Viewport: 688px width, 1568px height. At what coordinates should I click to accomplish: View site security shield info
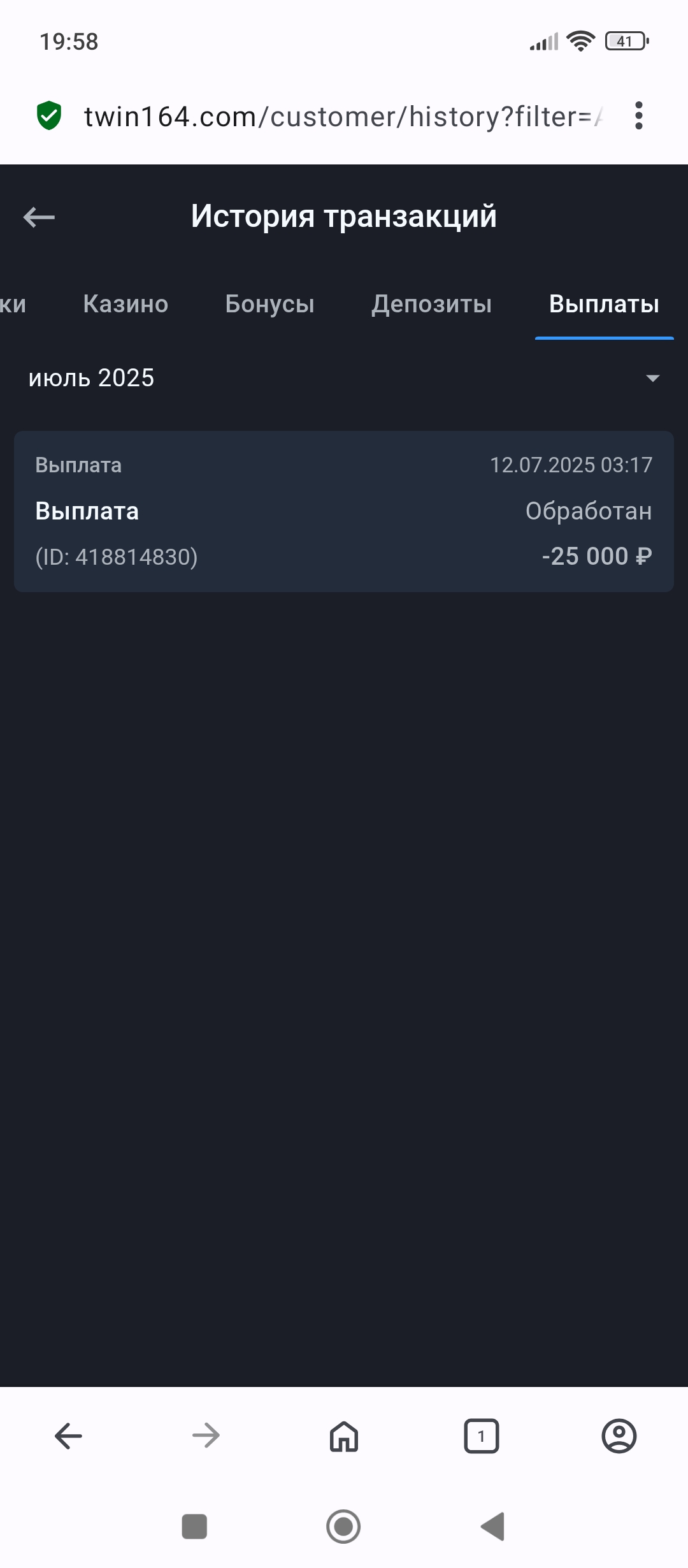coord(49,116)
